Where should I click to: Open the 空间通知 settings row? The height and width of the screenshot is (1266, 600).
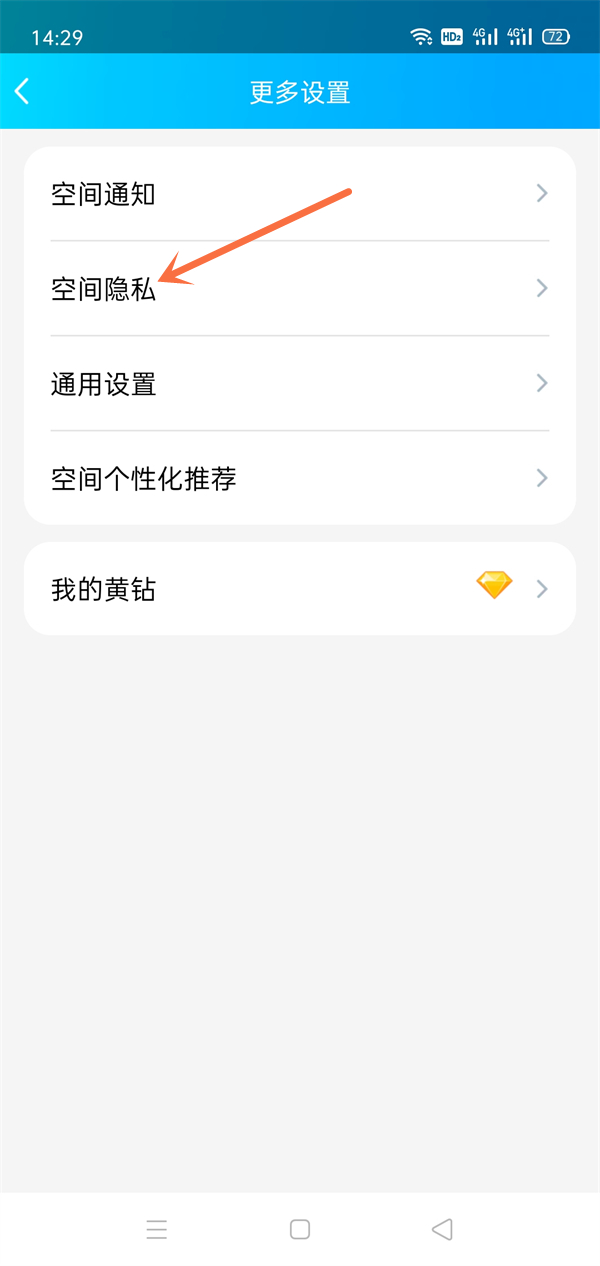point(300,194)
